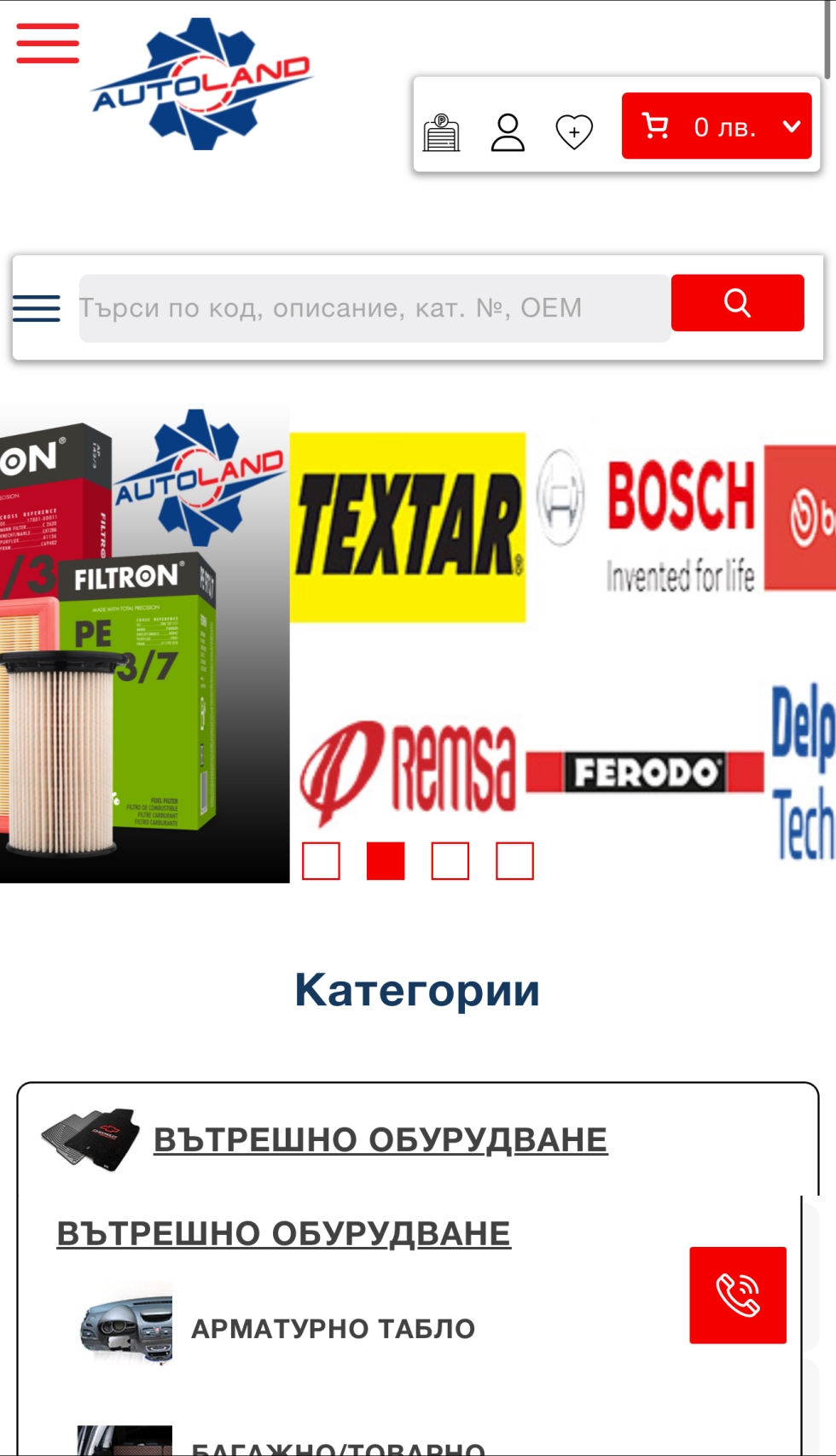This screenshot has height=1456, width=836.
Task: Focus the part code search field
Action: coord(374,308)
